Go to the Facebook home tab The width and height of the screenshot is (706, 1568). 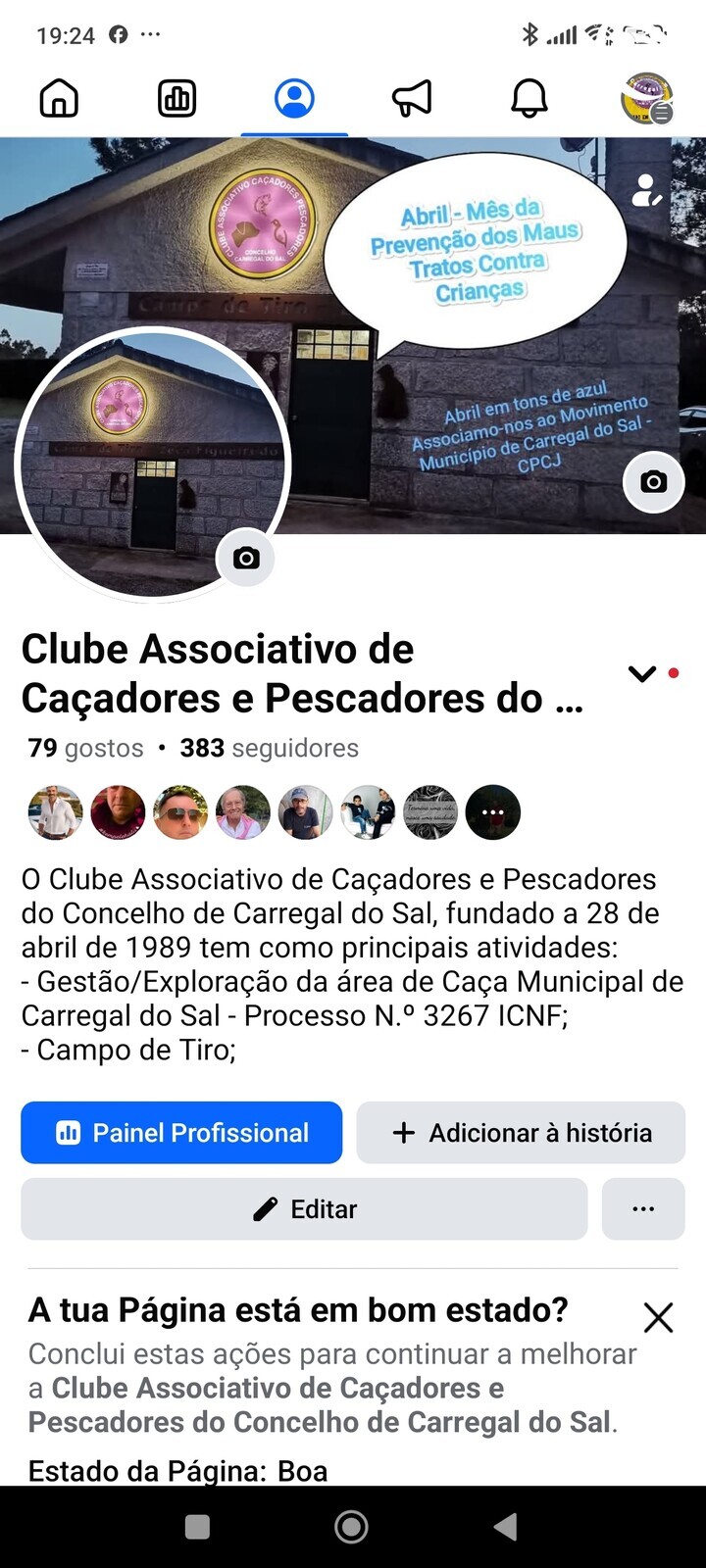pyautogui.click(x=59, y=98)
